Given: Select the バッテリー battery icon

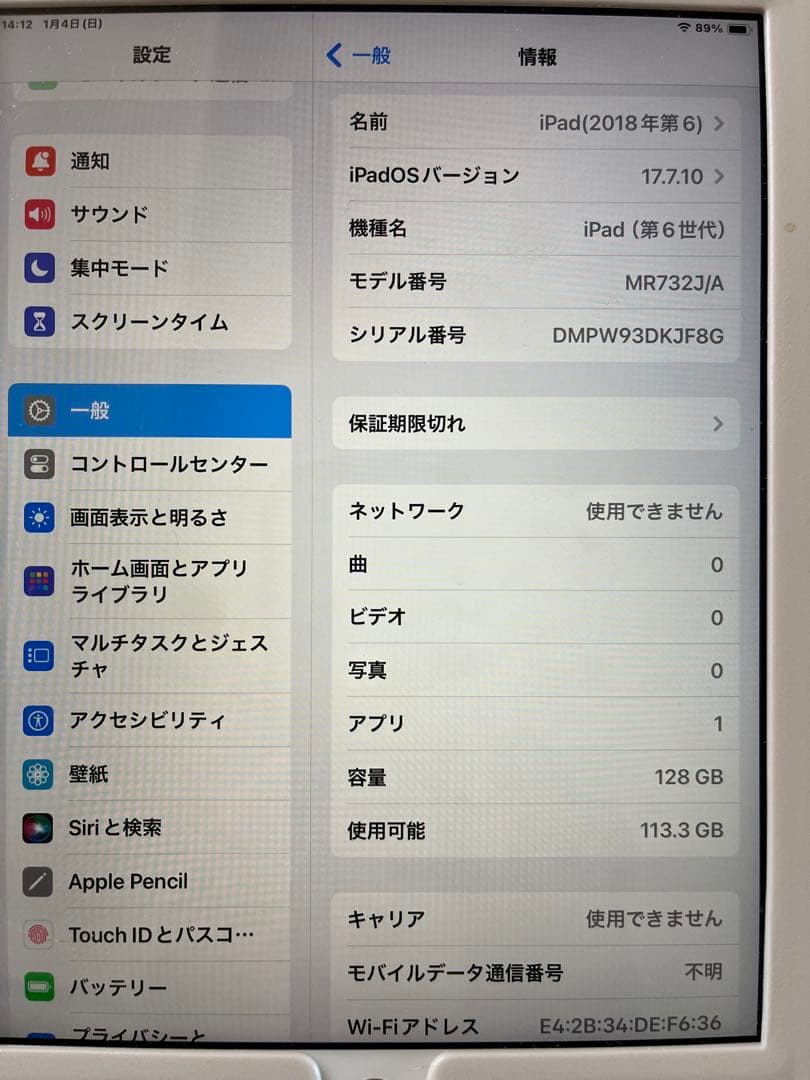Looking at the screenshot, I should click(40, 987).
